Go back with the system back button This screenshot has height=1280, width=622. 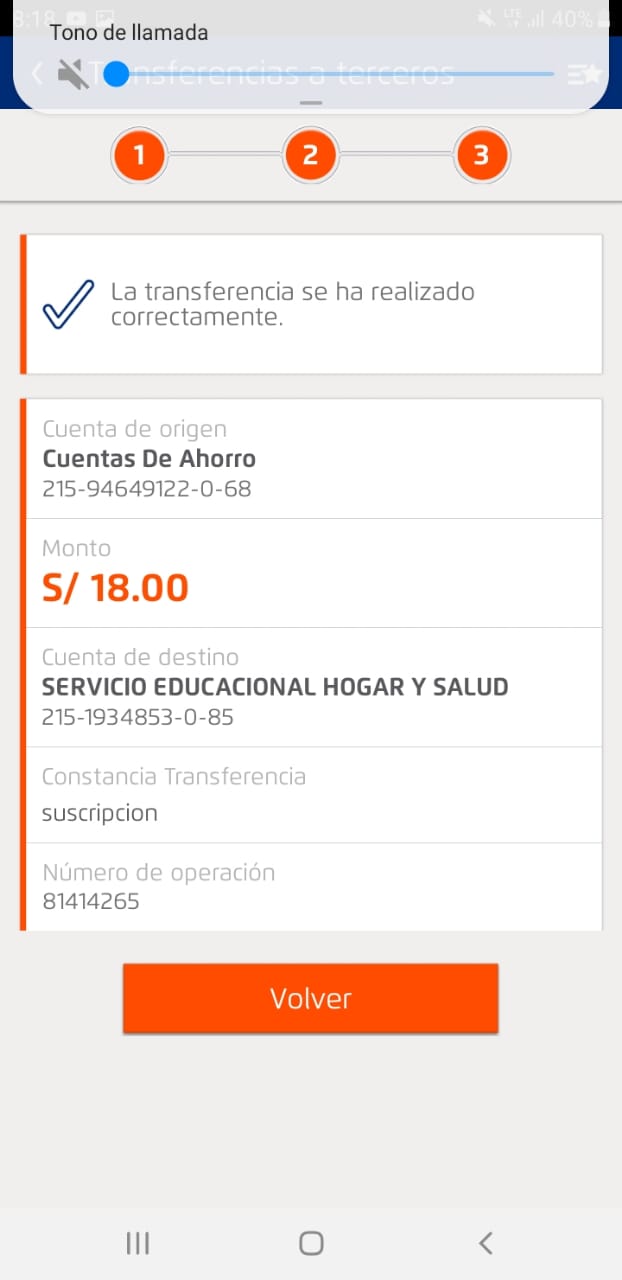(485, 1243)
